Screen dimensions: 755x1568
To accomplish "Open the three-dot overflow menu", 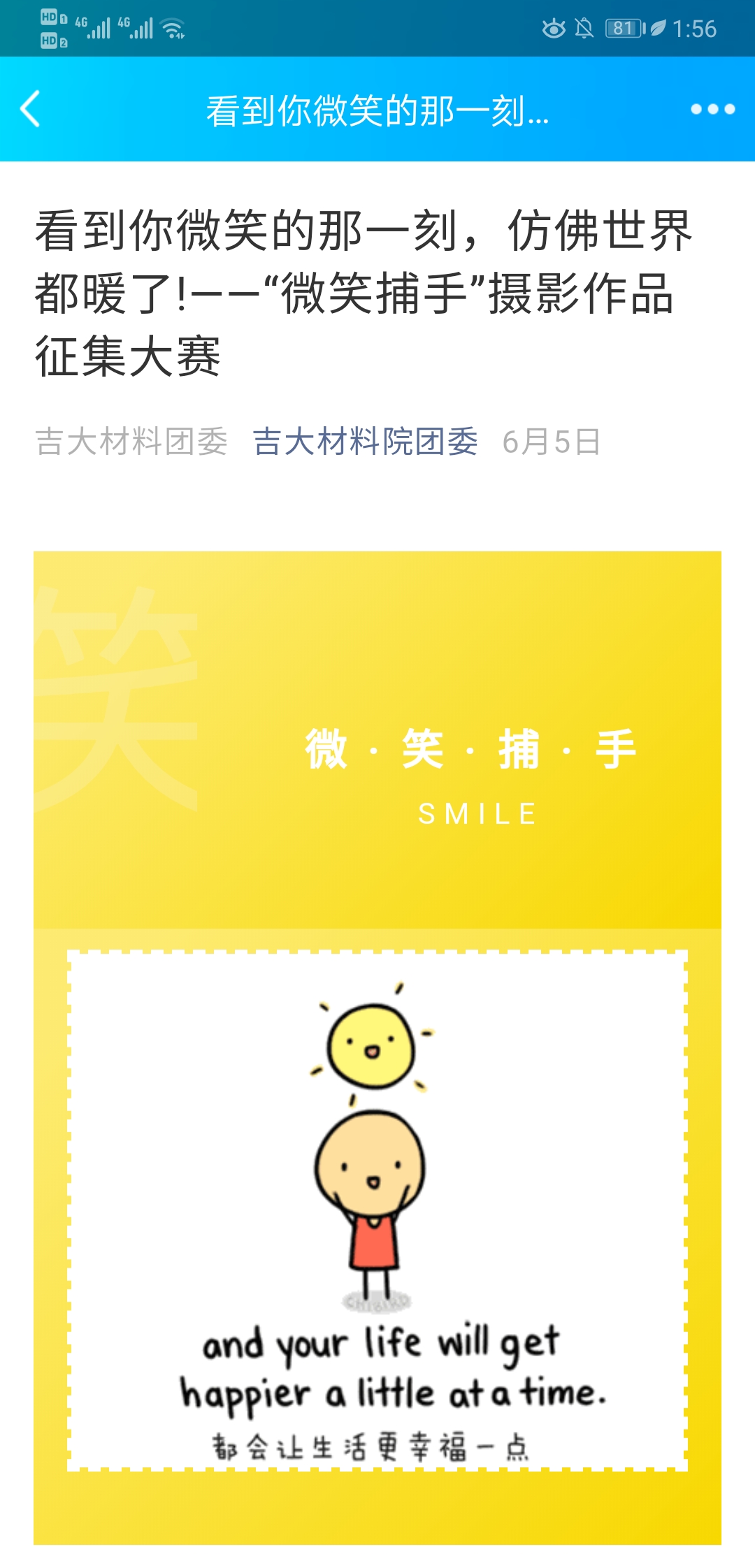I will coord(712,109).
